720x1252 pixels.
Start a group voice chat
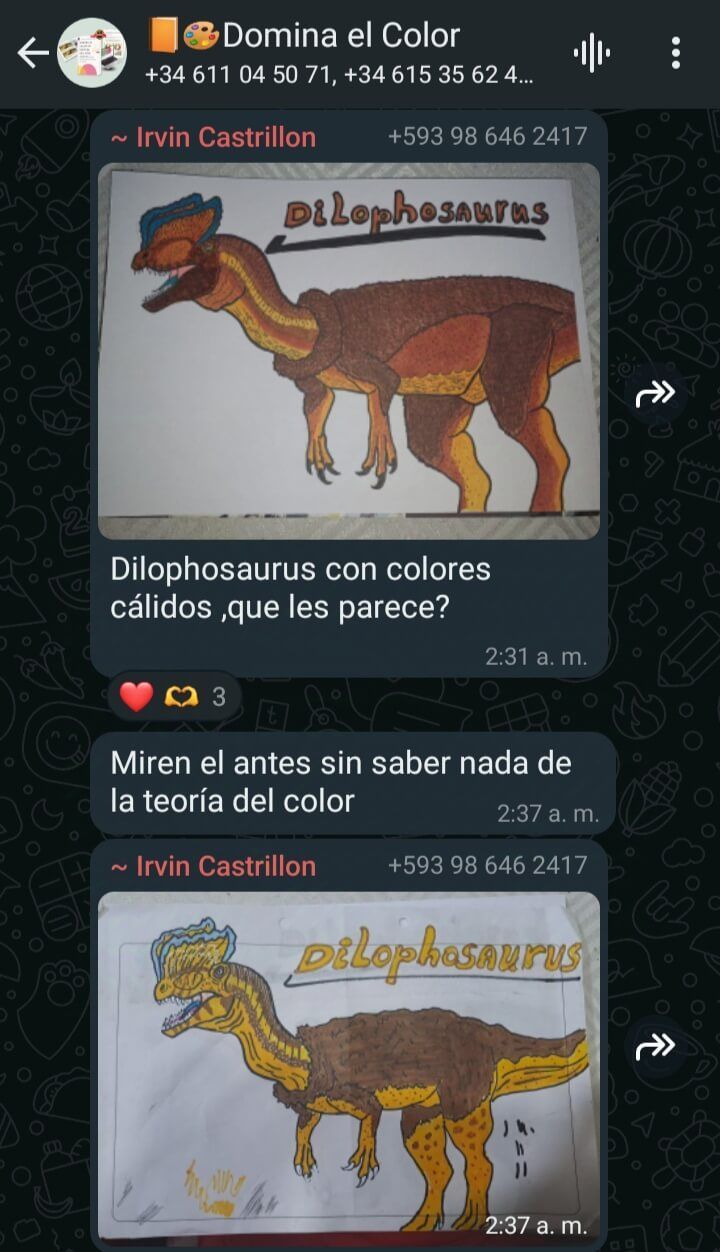click(x=592, y=53)
